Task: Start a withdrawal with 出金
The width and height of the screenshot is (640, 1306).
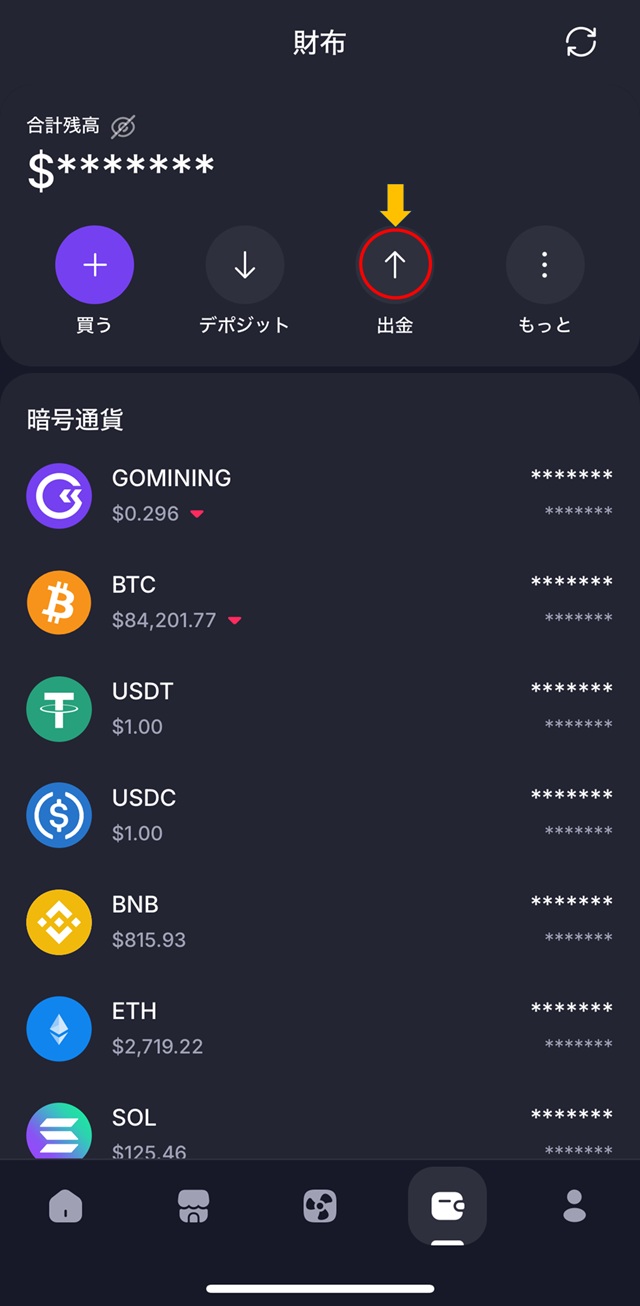Action: click(x=395, y=265)
